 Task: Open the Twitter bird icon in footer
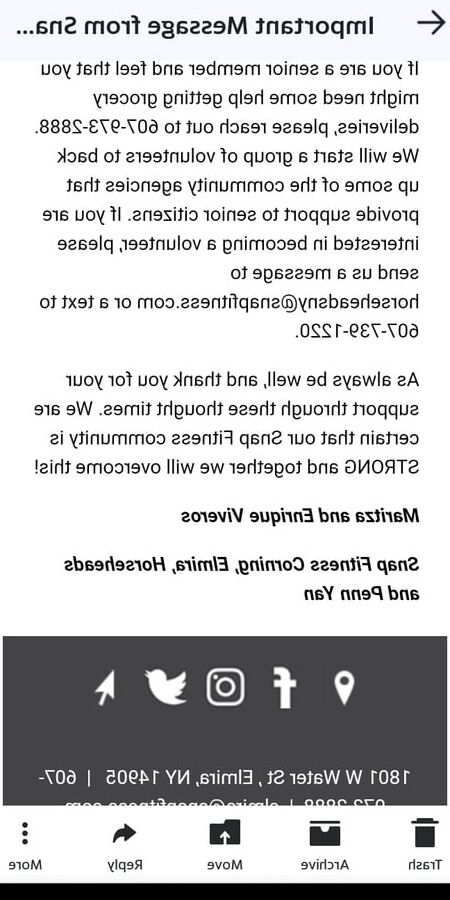click(166, 687)
